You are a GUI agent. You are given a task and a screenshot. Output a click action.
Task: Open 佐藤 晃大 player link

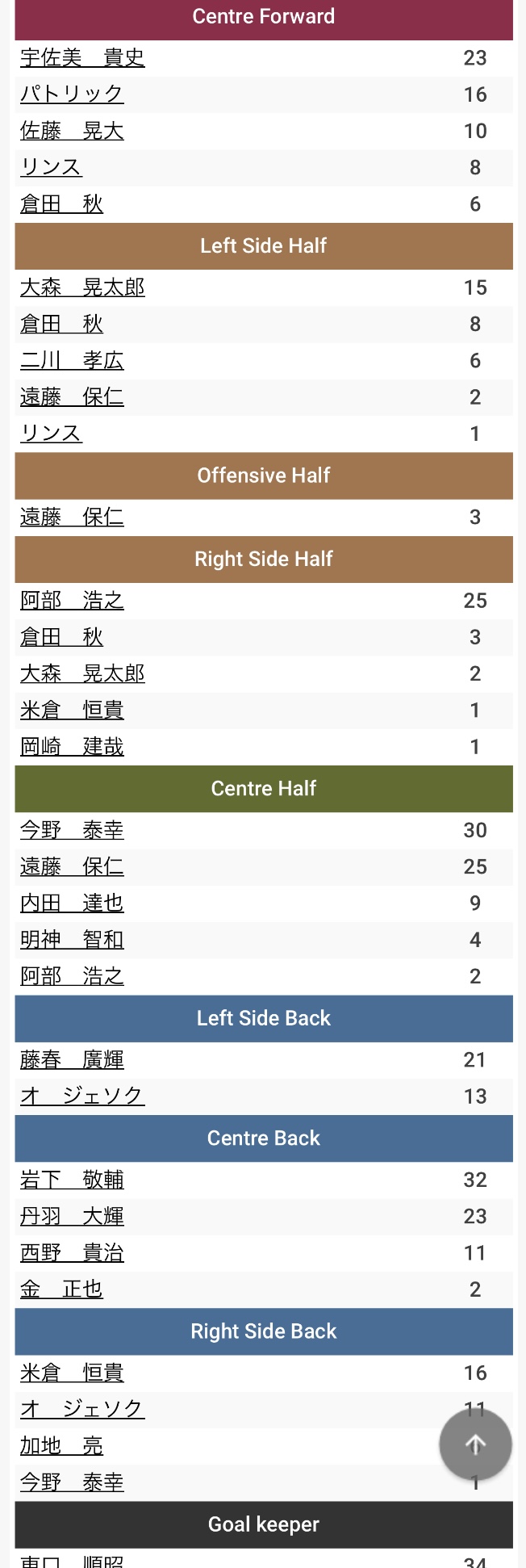[72, 131]
